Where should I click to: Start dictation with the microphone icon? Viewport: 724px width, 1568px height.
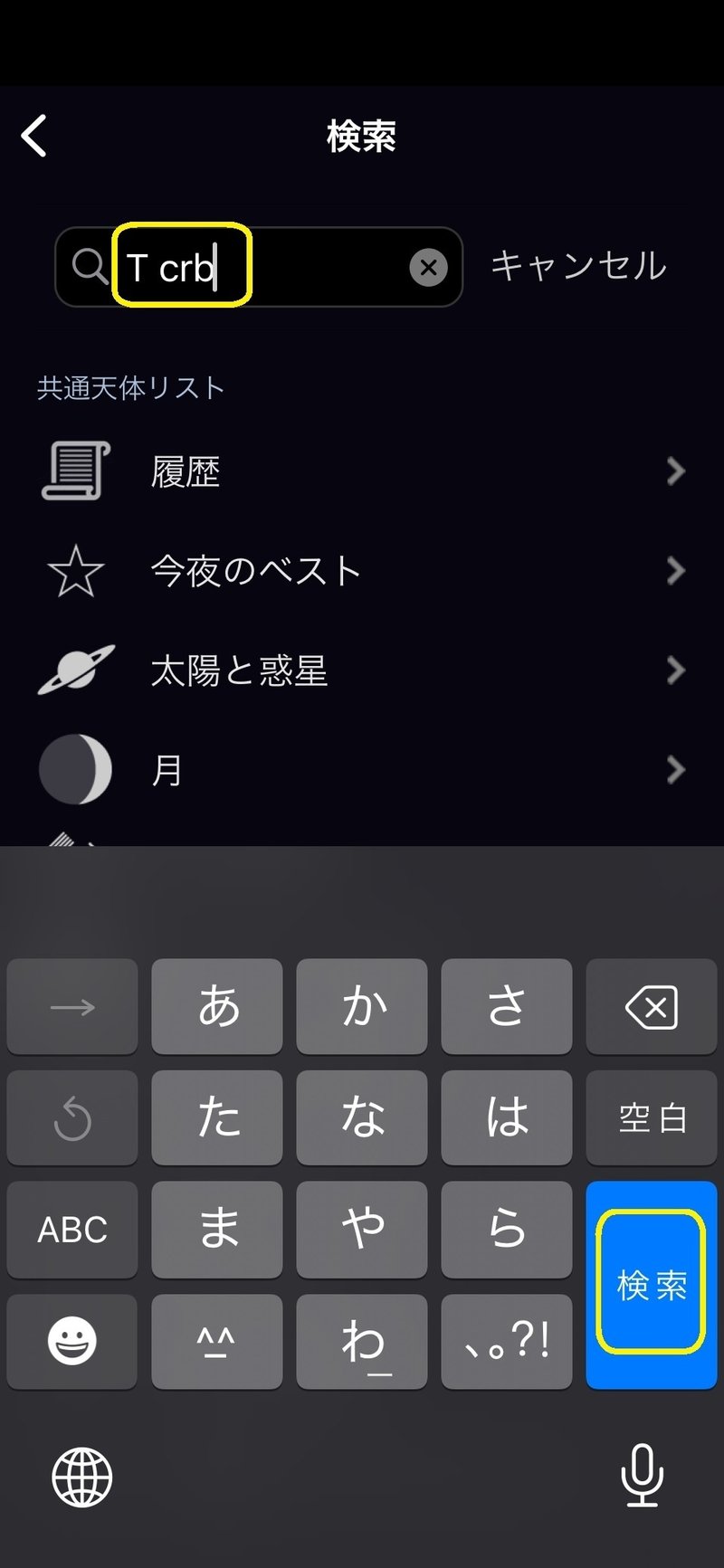(642, 1476)
